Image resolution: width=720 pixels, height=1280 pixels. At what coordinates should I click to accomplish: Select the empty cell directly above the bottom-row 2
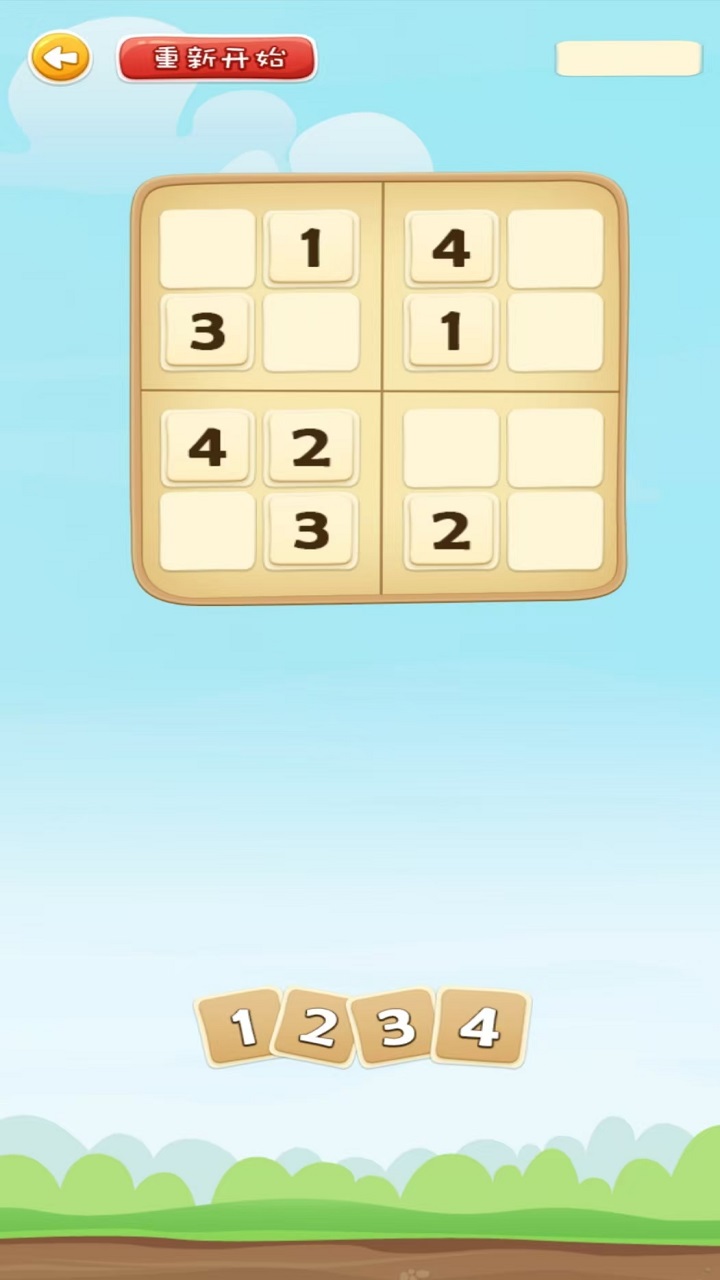(450, 447)
